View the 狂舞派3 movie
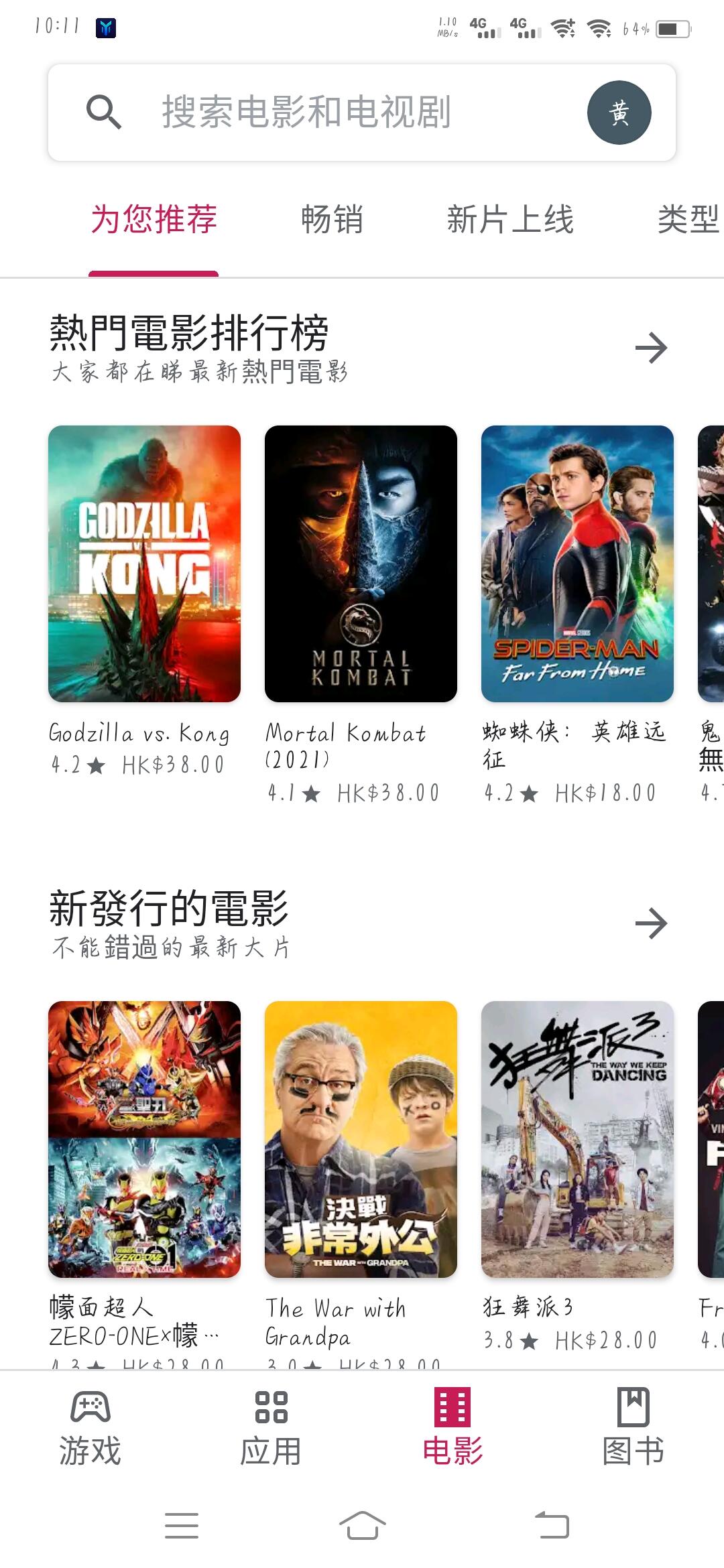This screenshot has height=1568, width=724. pyautogui.click(x=577, y=1139)
